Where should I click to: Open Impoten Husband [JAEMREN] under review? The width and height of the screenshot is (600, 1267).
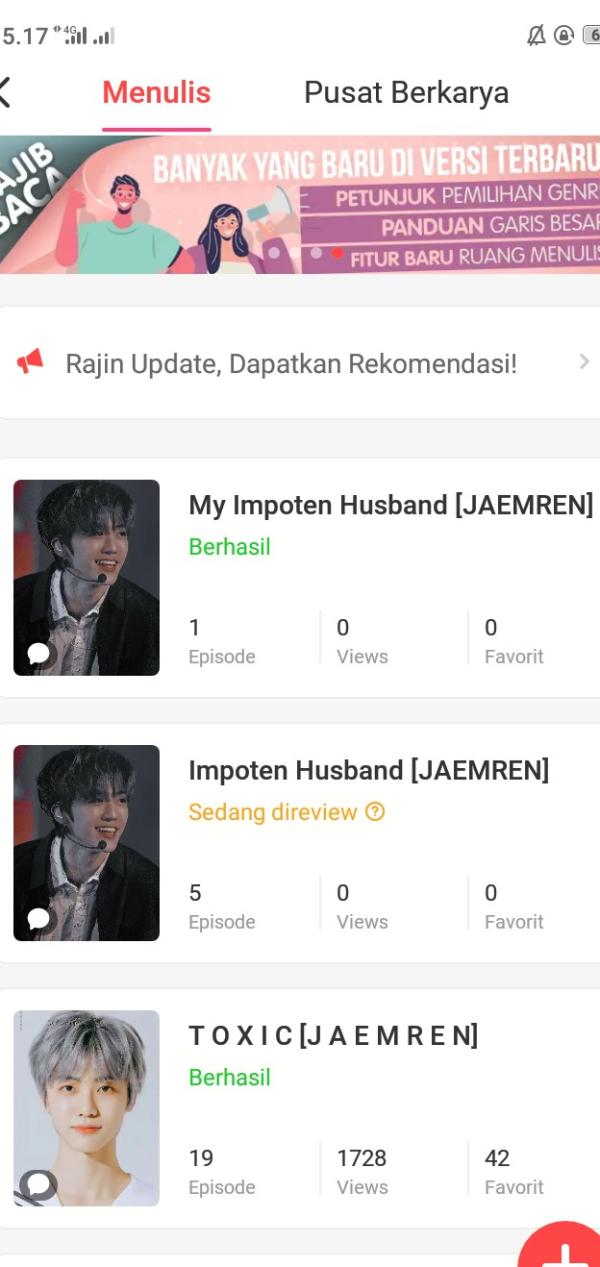pyautogui.click(x=368, y=770)
